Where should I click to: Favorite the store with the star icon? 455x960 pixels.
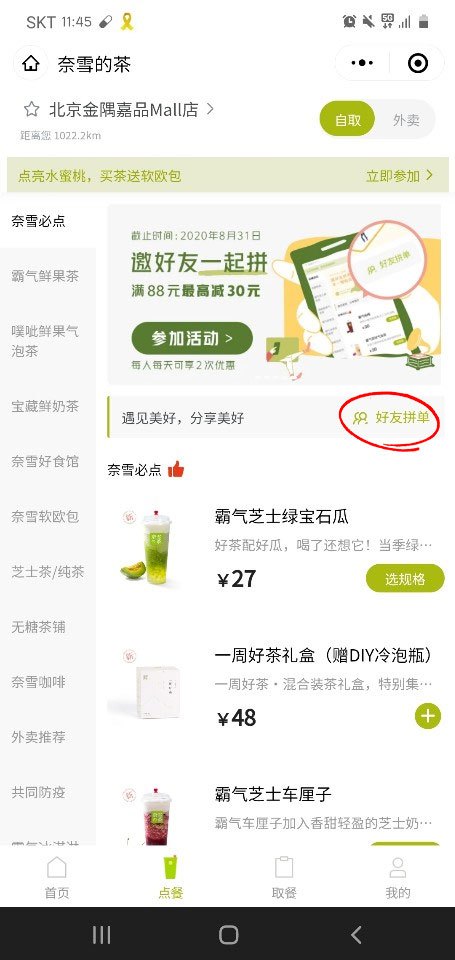click(x=31, y=110)
